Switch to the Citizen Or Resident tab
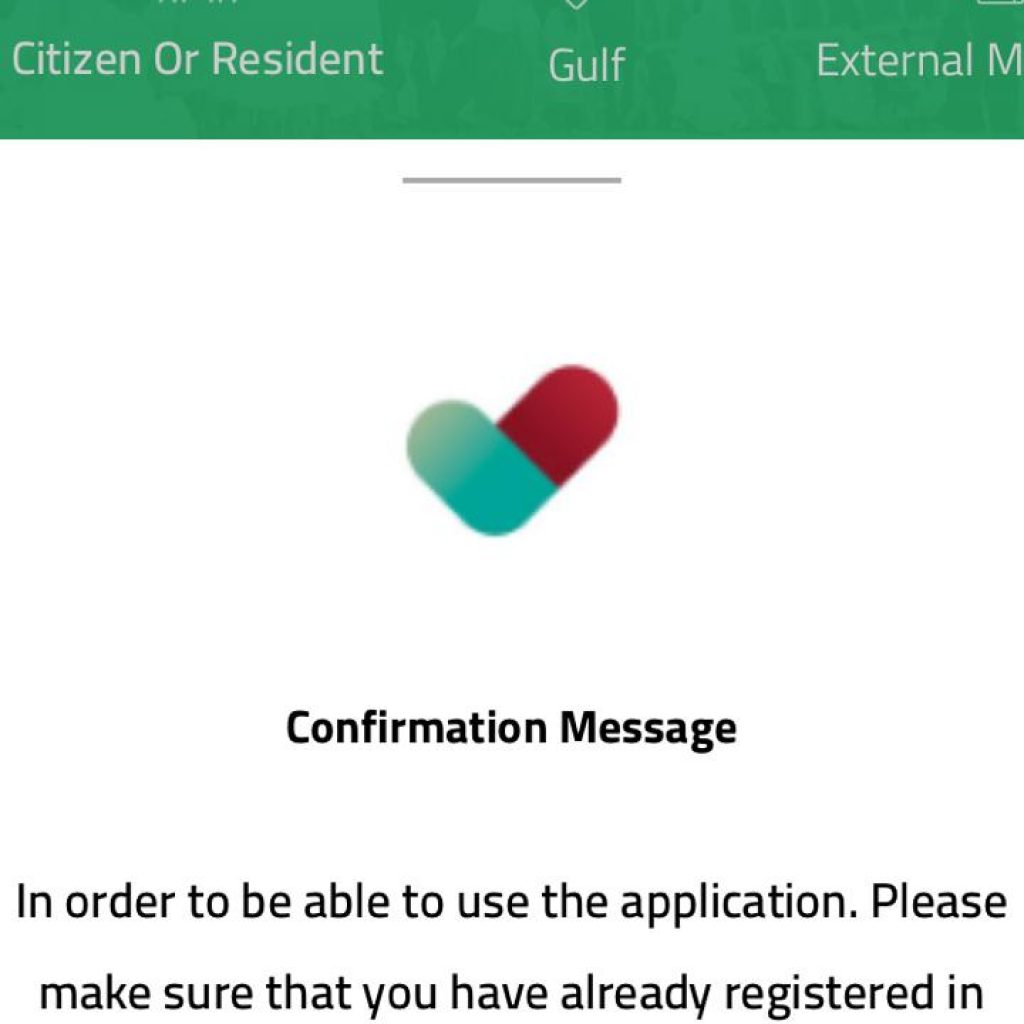Screen dimensions: 1024x1024 click(x=197, y=58)
